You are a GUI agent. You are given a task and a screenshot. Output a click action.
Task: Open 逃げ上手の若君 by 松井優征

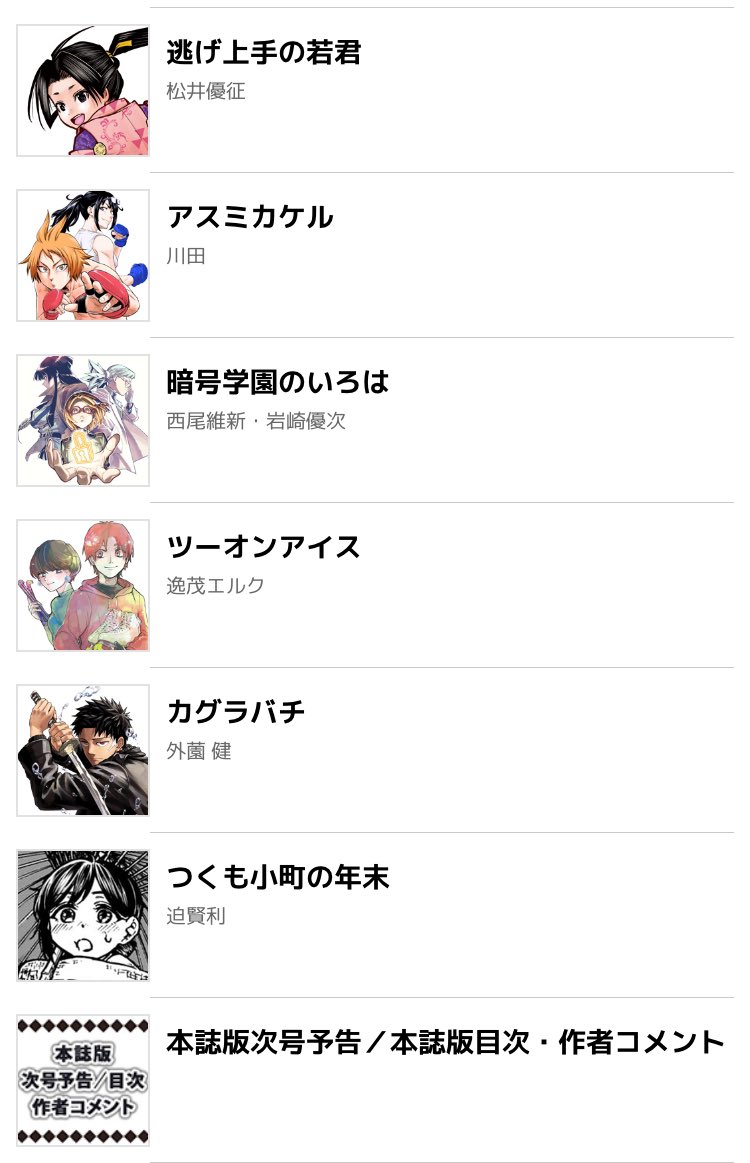tap(264, 53)
